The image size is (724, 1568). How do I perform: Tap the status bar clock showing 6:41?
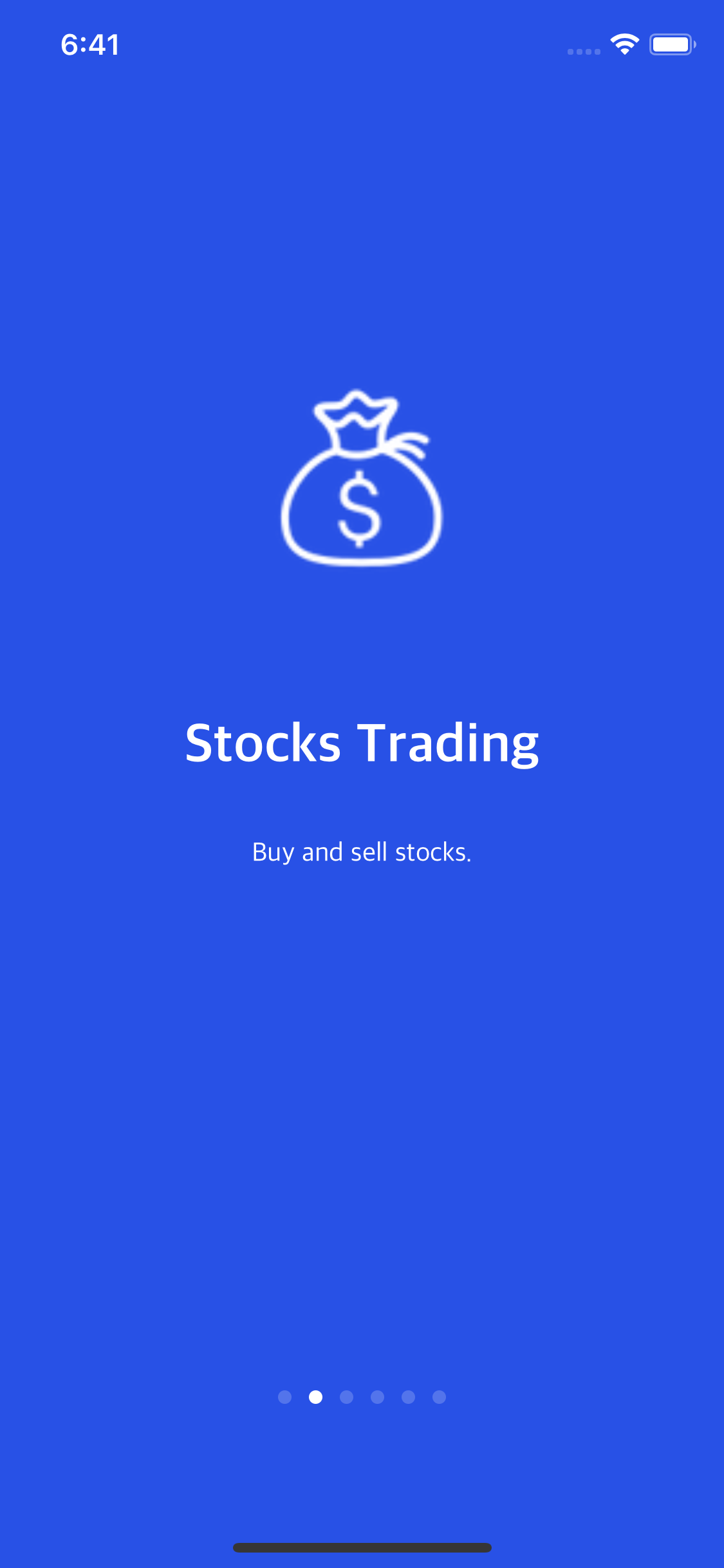click(x=90, y=44)
